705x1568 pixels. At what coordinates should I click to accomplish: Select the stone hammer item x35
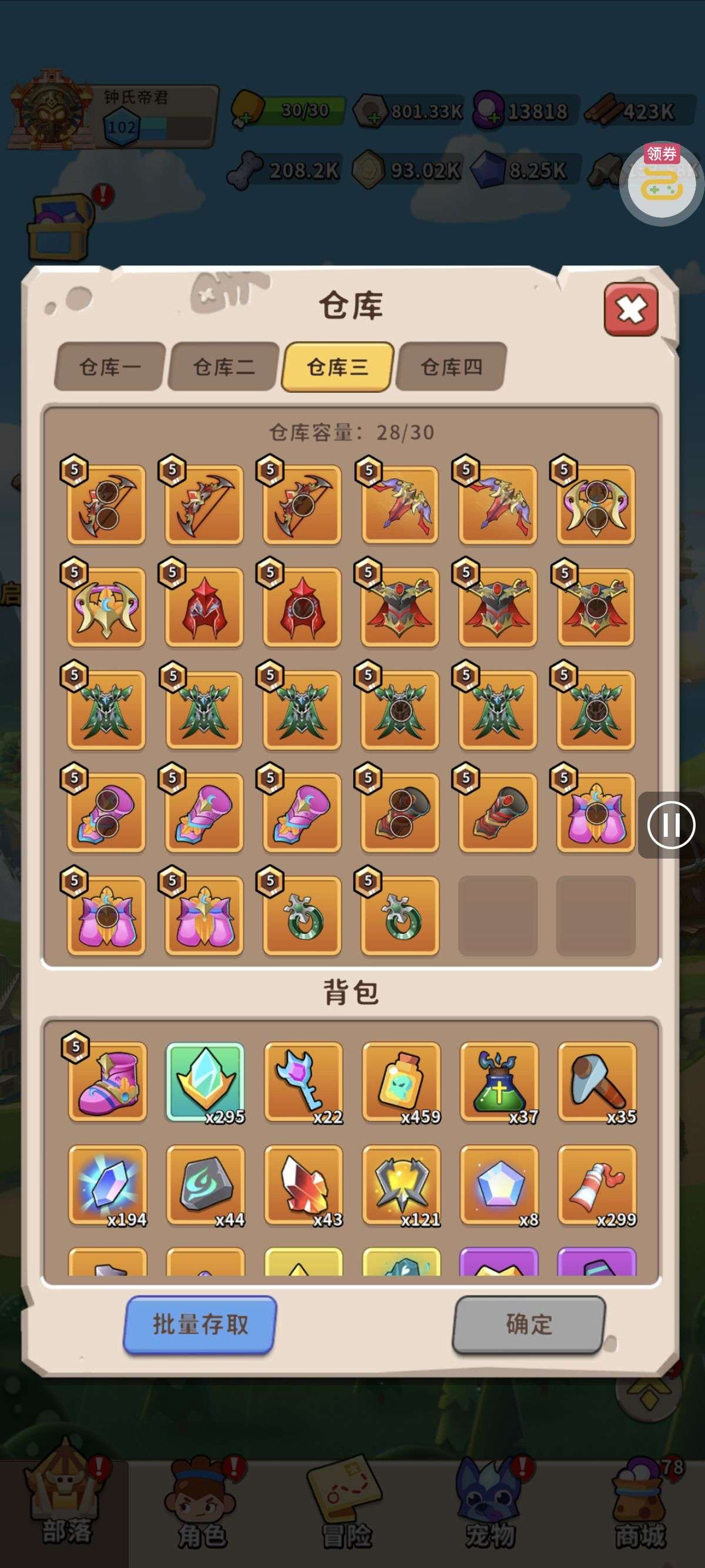point(597,1081)
